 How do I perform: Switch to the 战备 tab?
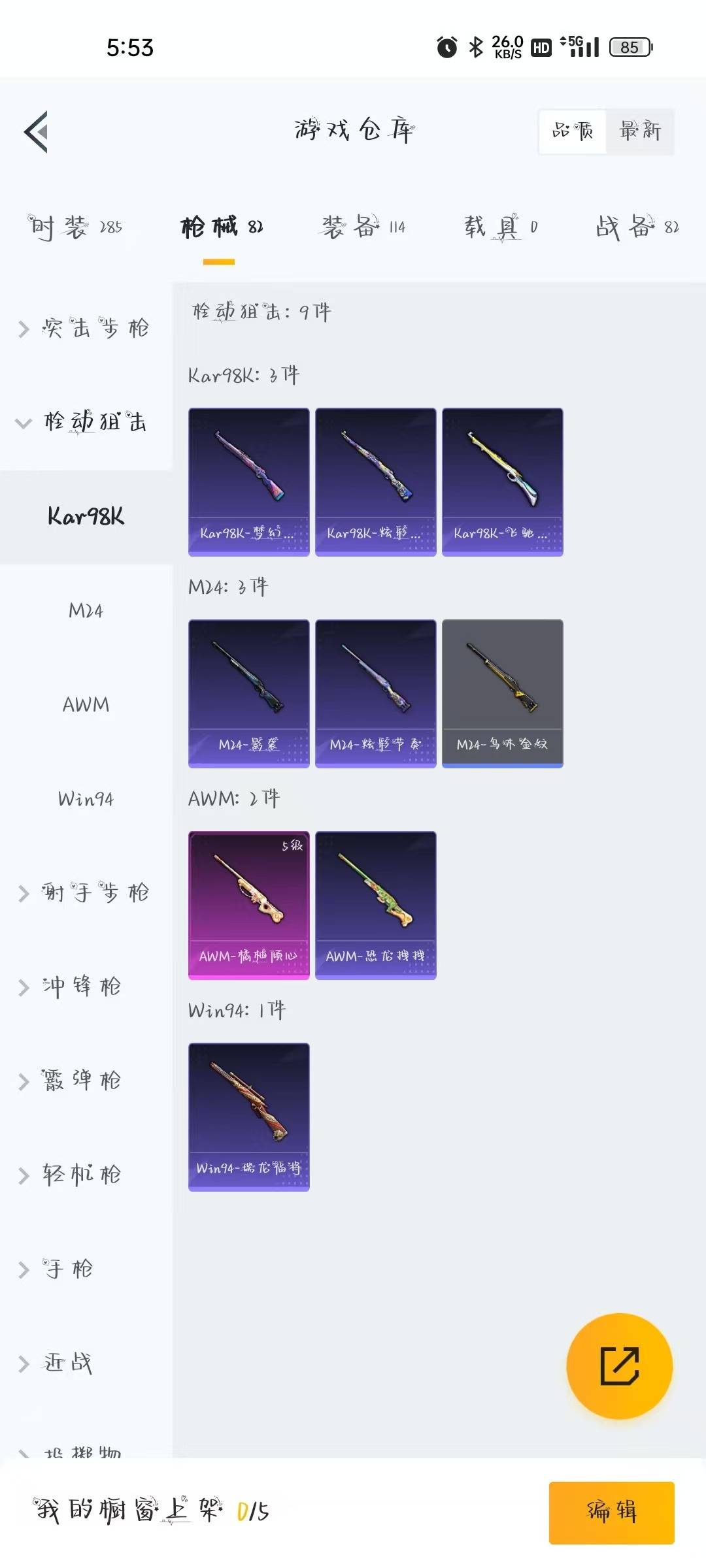[637, 227]
